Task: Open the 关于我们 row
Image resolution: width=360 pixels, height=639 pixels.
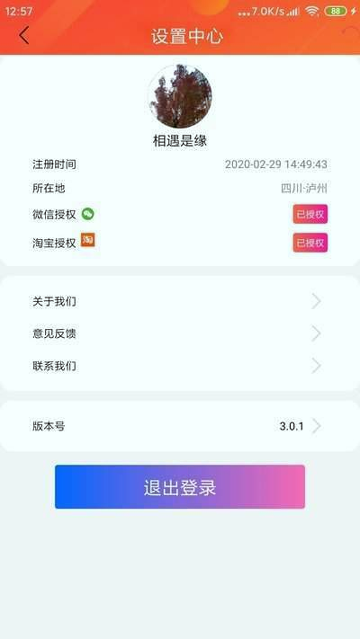Action: (180, 302)
